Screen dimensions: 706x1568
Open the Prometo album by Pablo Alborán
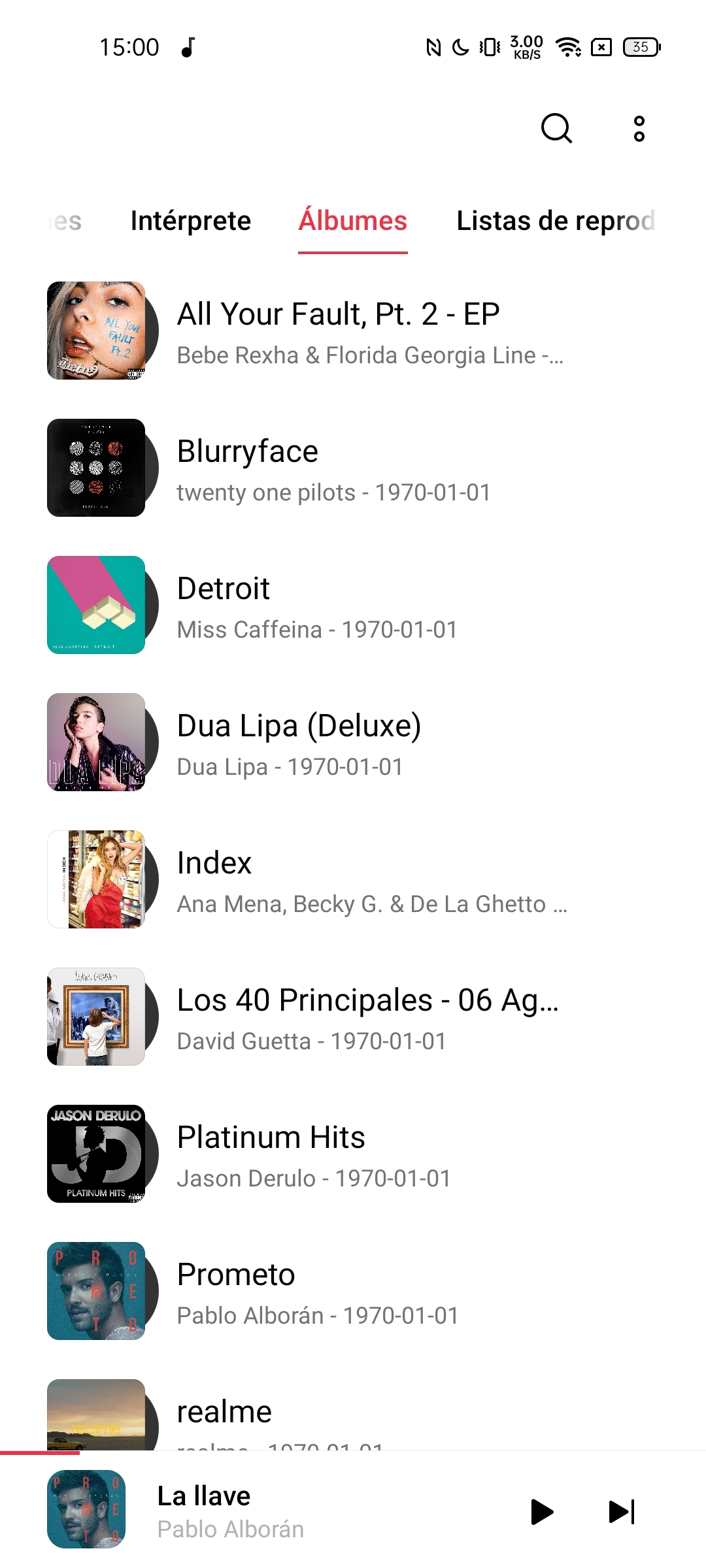tap(353, 1291)
